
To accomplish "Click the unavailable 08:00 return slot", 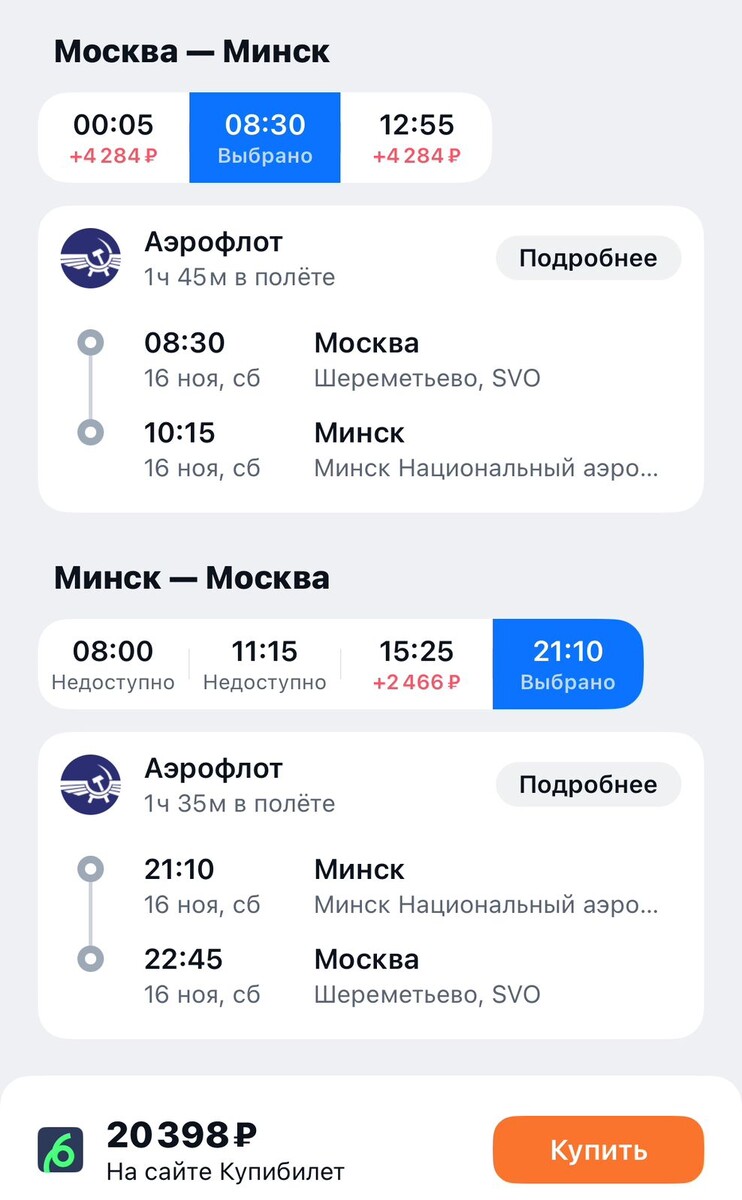I will pyautogui.click(x=113, y=664).
